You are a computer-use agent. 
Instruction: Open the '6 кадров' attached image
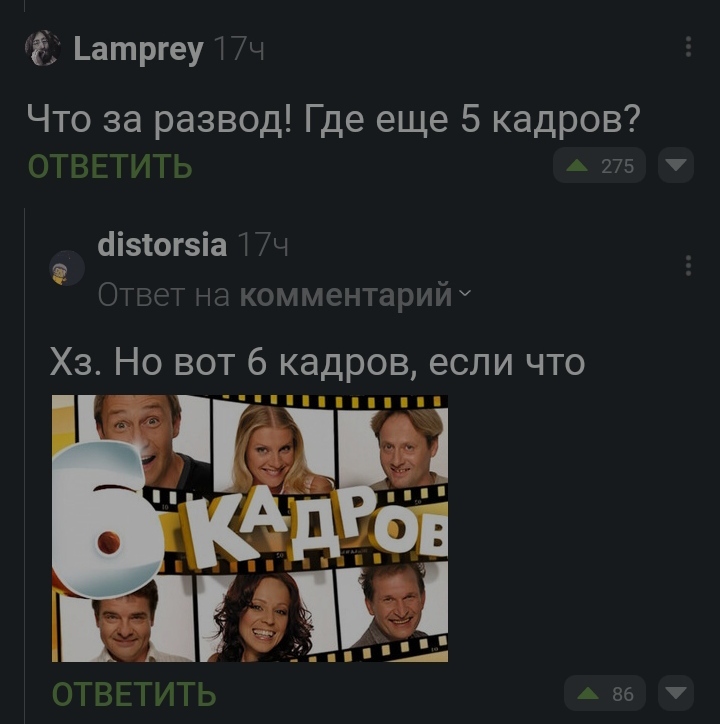coord(250,528)
